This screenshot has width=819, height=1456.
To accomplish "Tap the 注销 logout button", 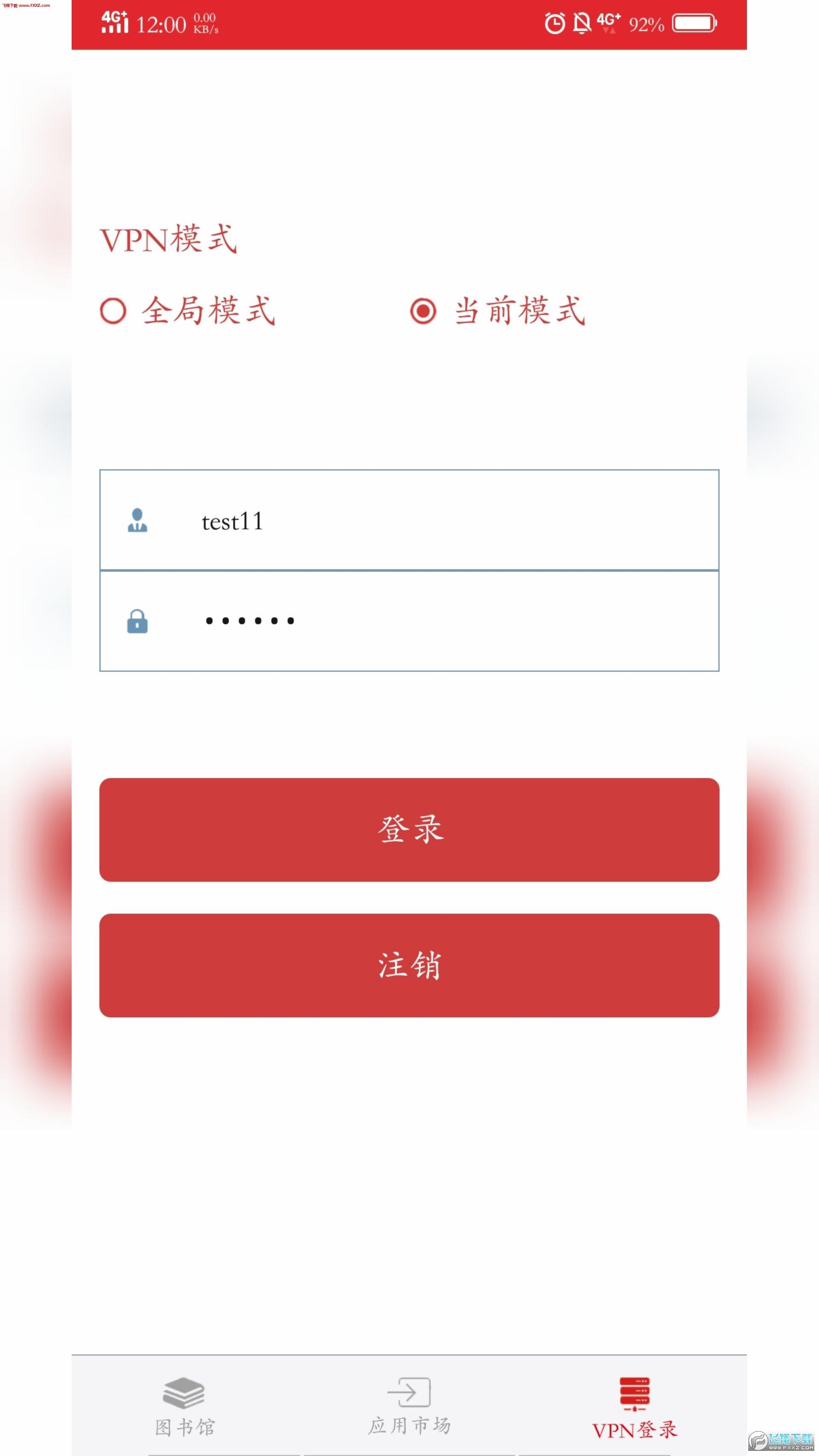I will click(409, 966).
